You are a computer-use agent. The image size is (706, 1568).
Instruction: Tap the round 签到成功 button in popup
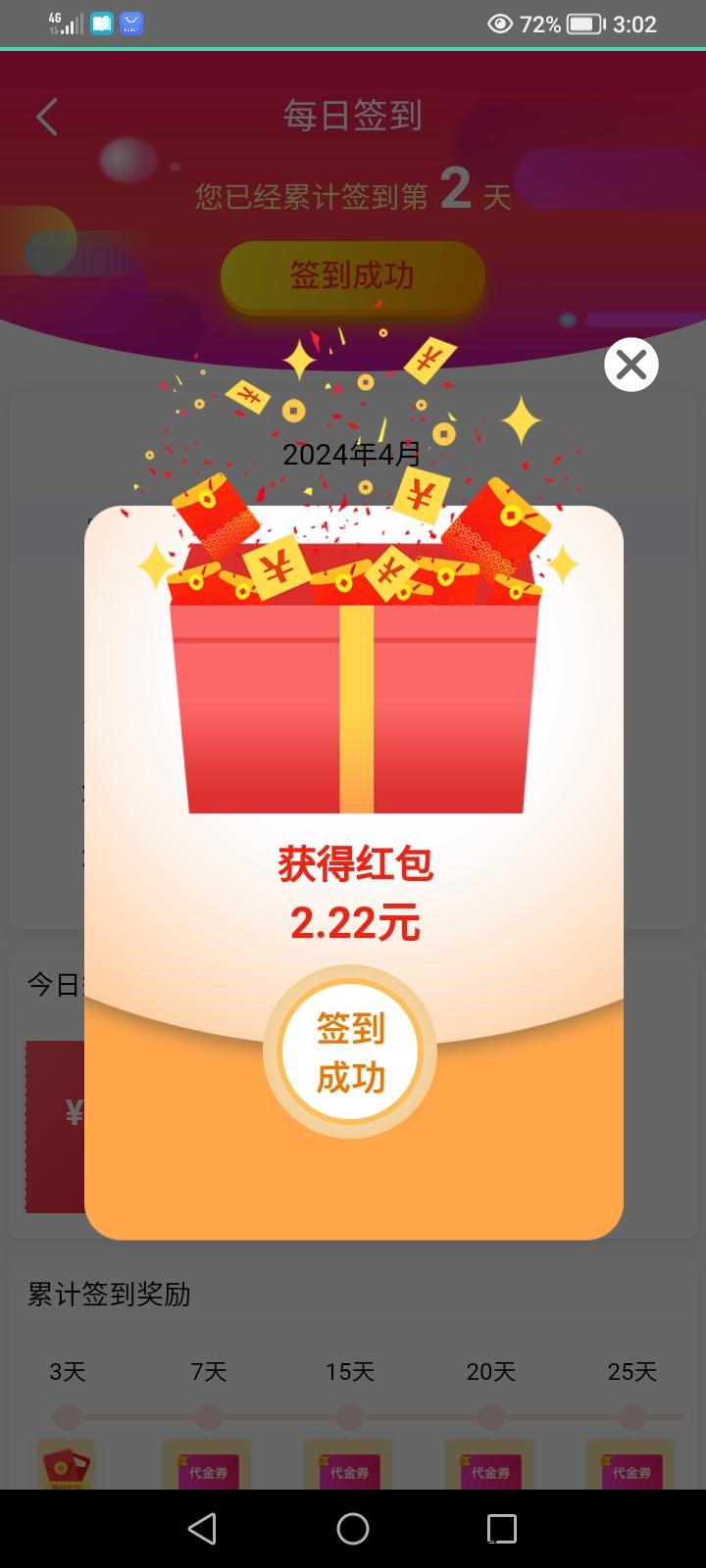(350, 1053)
